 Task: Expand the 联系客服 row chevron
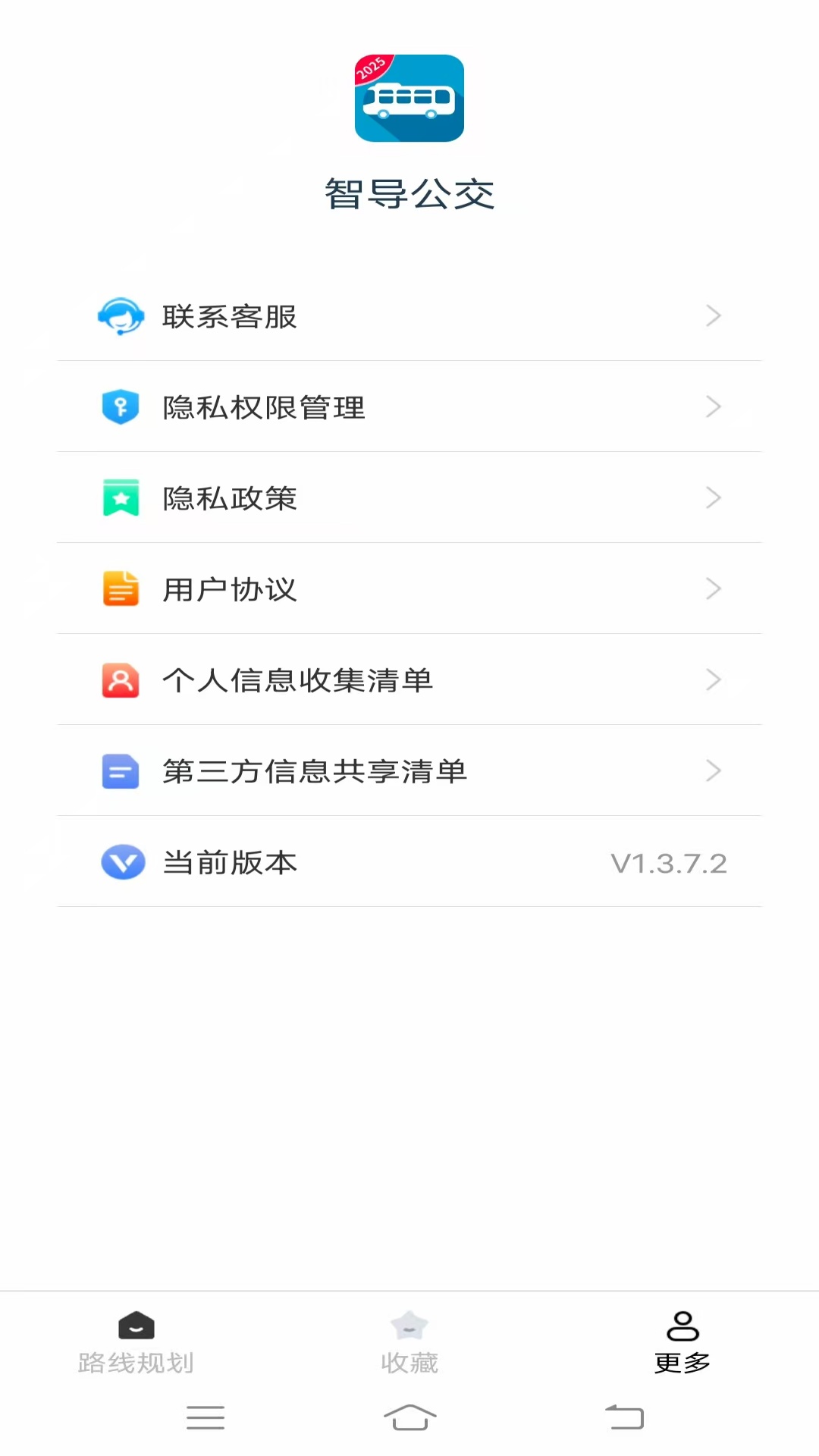[x=712, y=315]
